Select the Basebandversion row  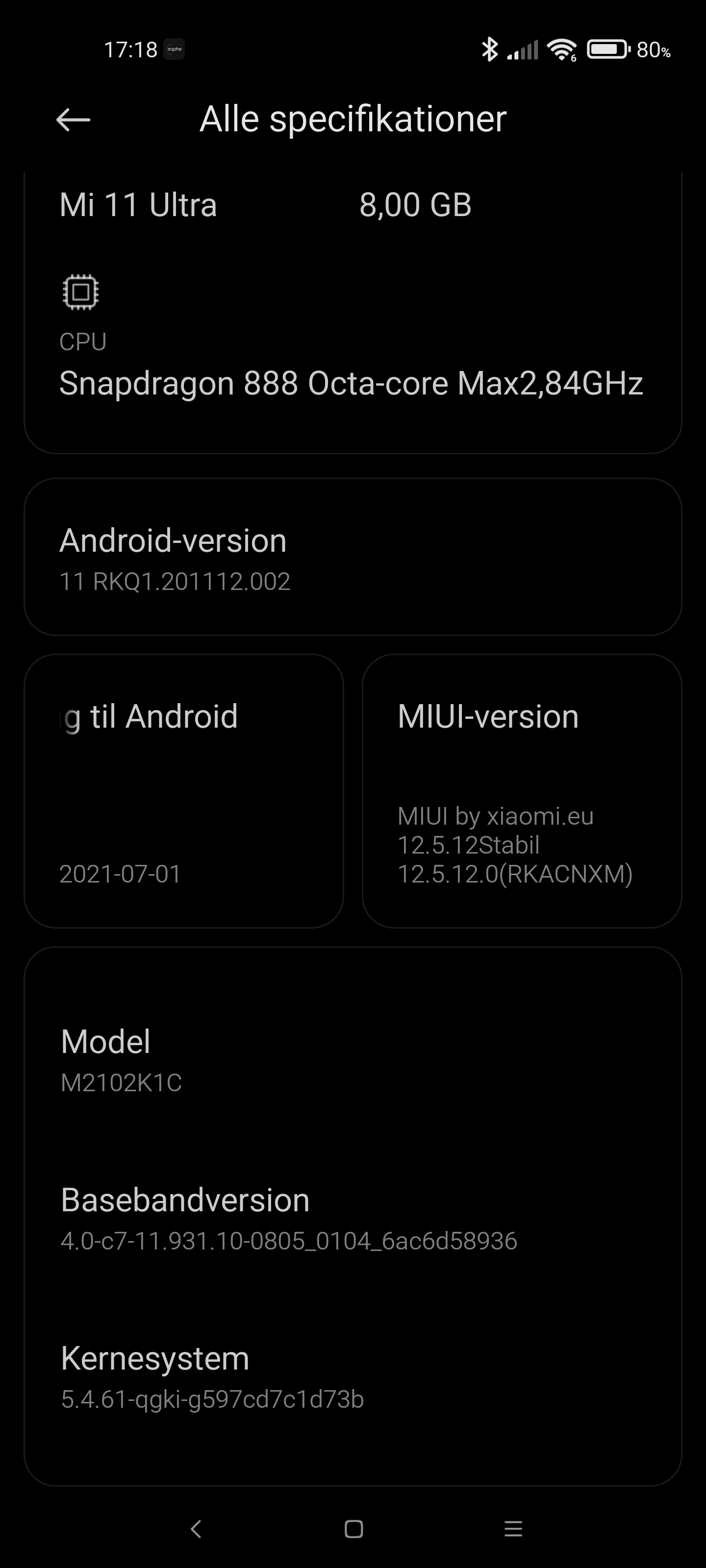[353, 1218]
